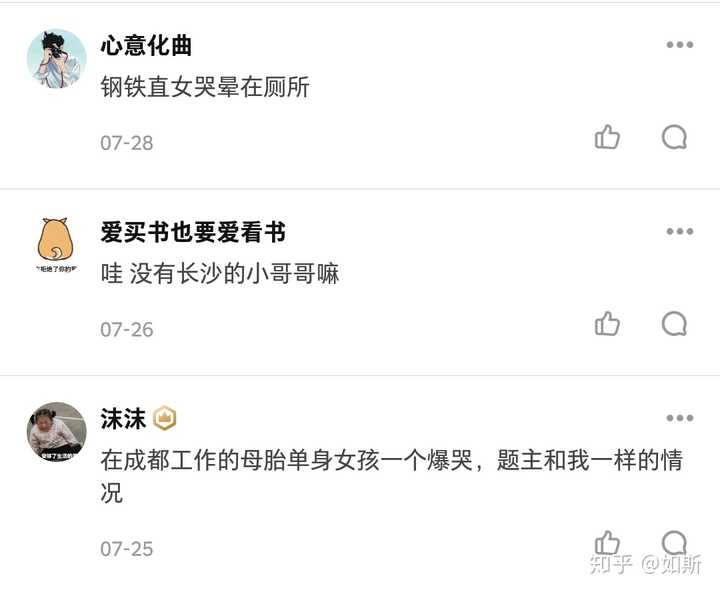Like the comment by 爱买书也要爱看书
Viewport: 720px width, 594px height.
pyautogui.click(x=607, y=324)
